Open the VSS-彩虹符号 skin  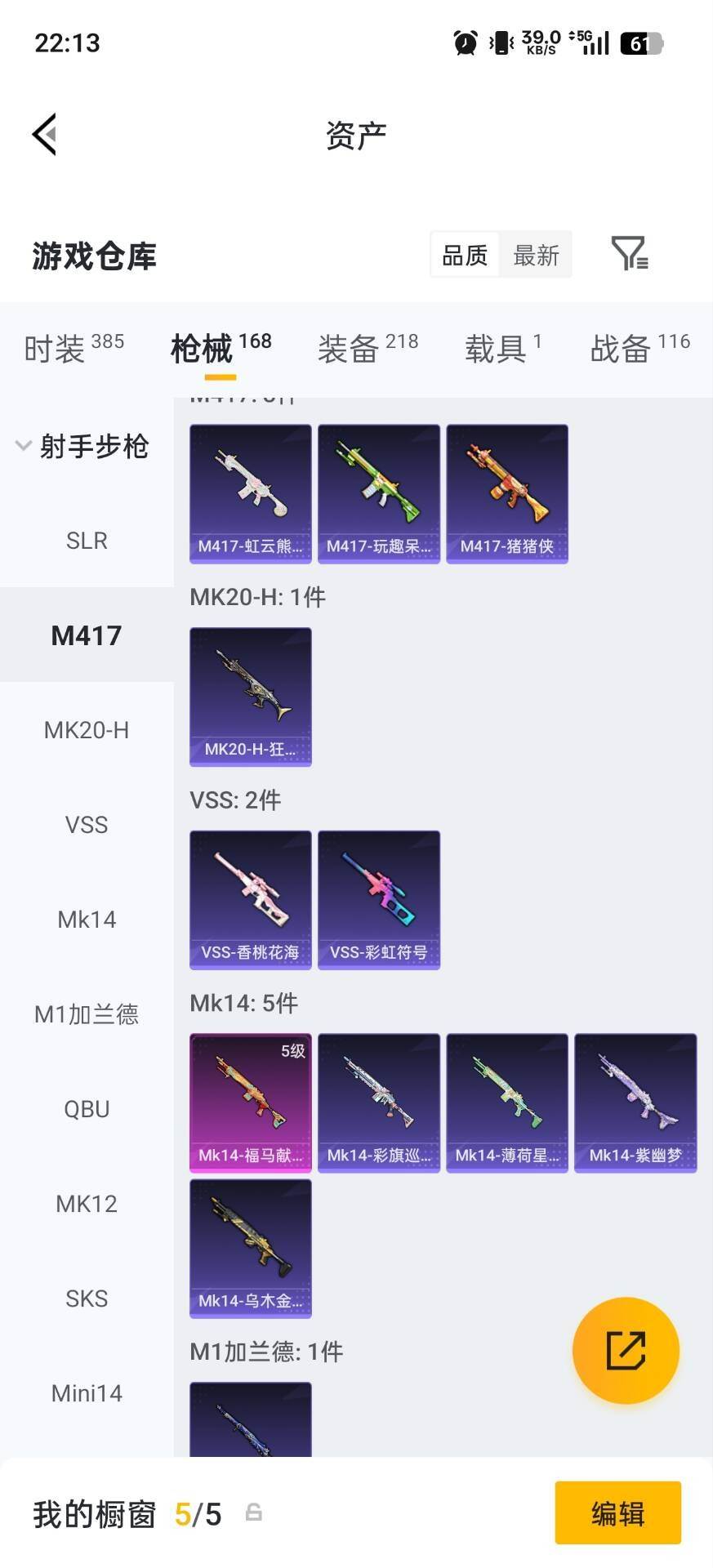click(x=379, y=899)
